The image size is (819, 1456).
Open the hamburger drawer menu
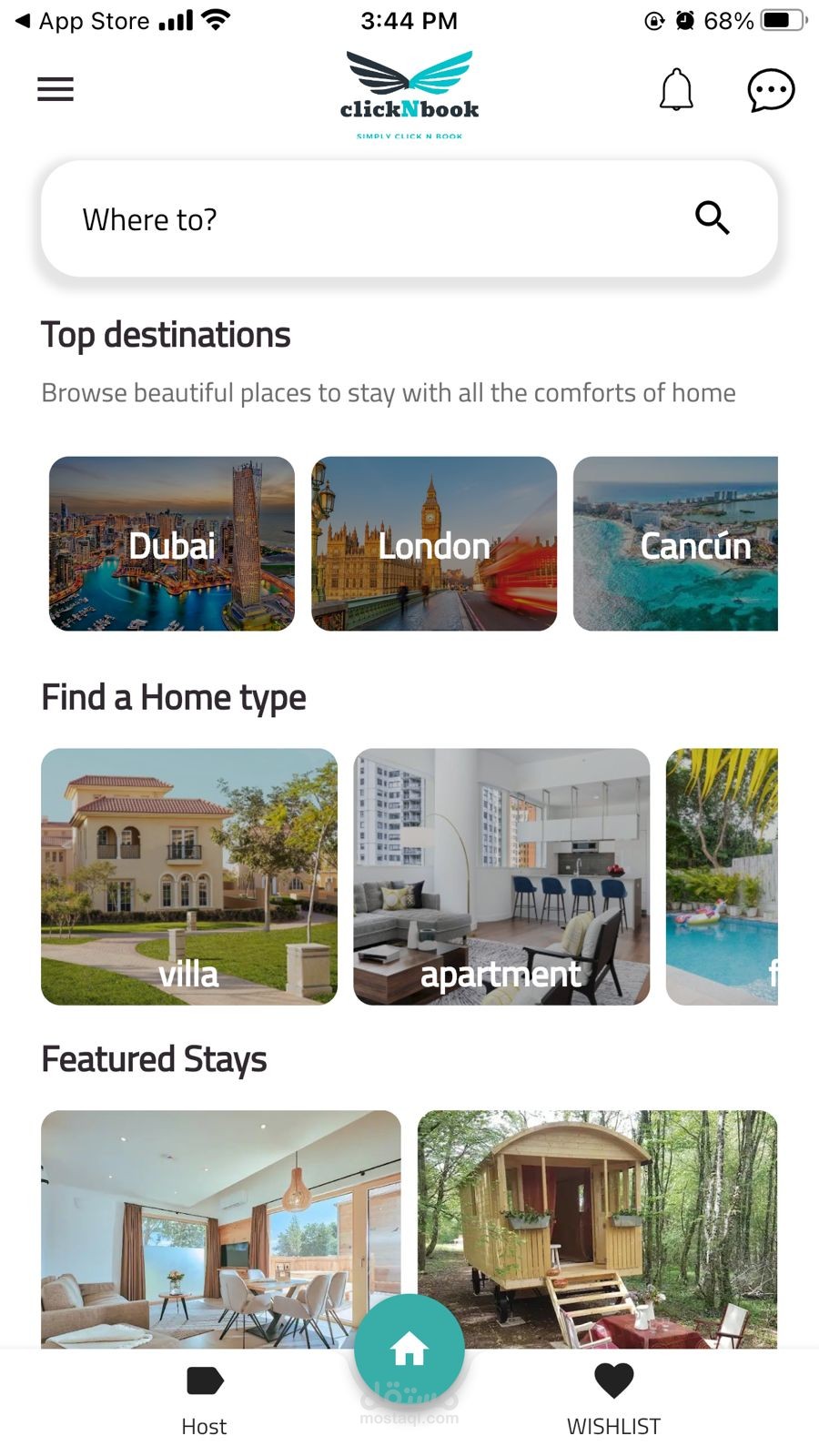56,89
